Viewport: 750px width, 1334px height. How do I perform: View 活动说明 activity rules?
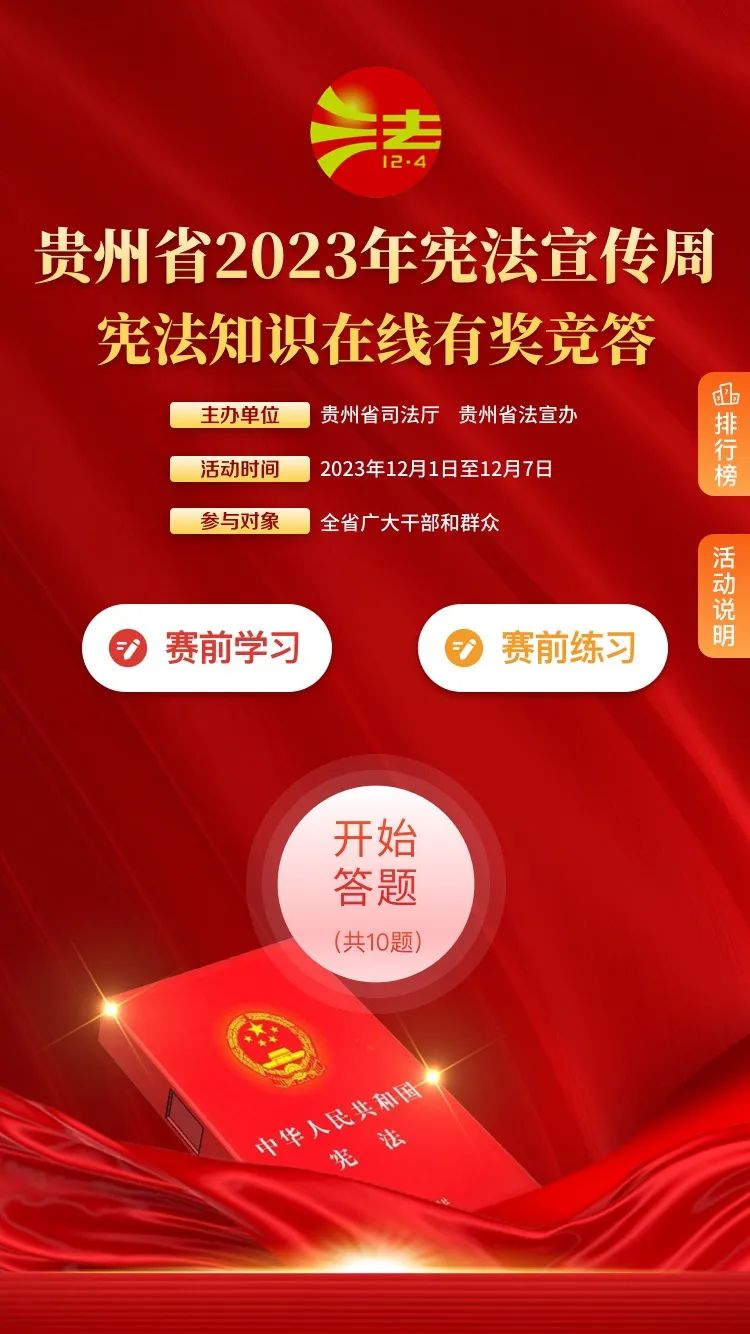(726, 596)
